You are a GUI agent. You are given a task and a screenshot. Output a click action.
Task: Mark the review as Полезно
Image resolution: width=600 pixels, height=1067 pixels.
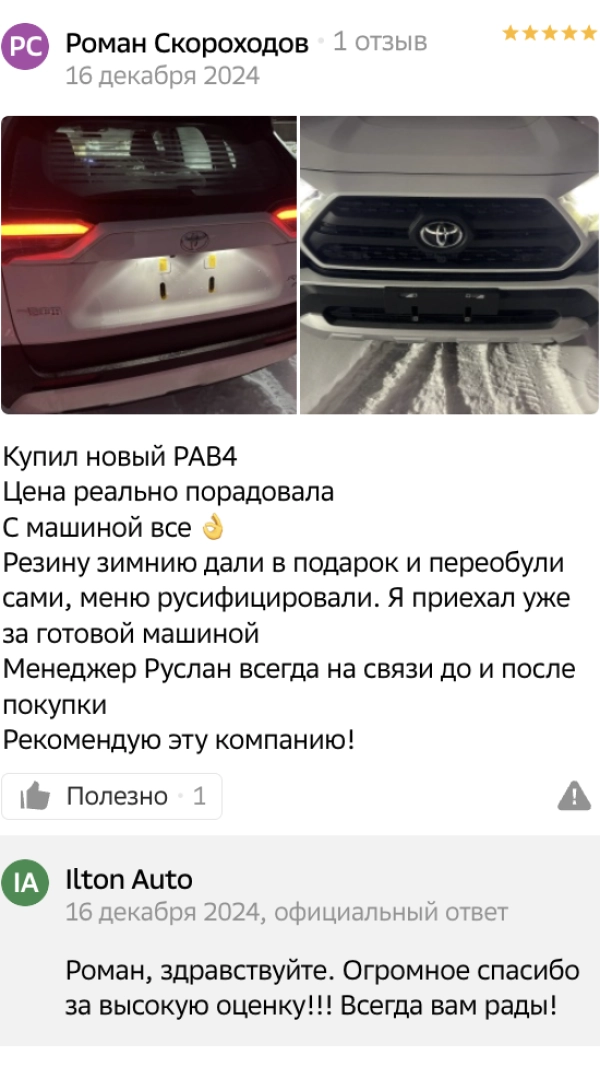tap(112, 796)
